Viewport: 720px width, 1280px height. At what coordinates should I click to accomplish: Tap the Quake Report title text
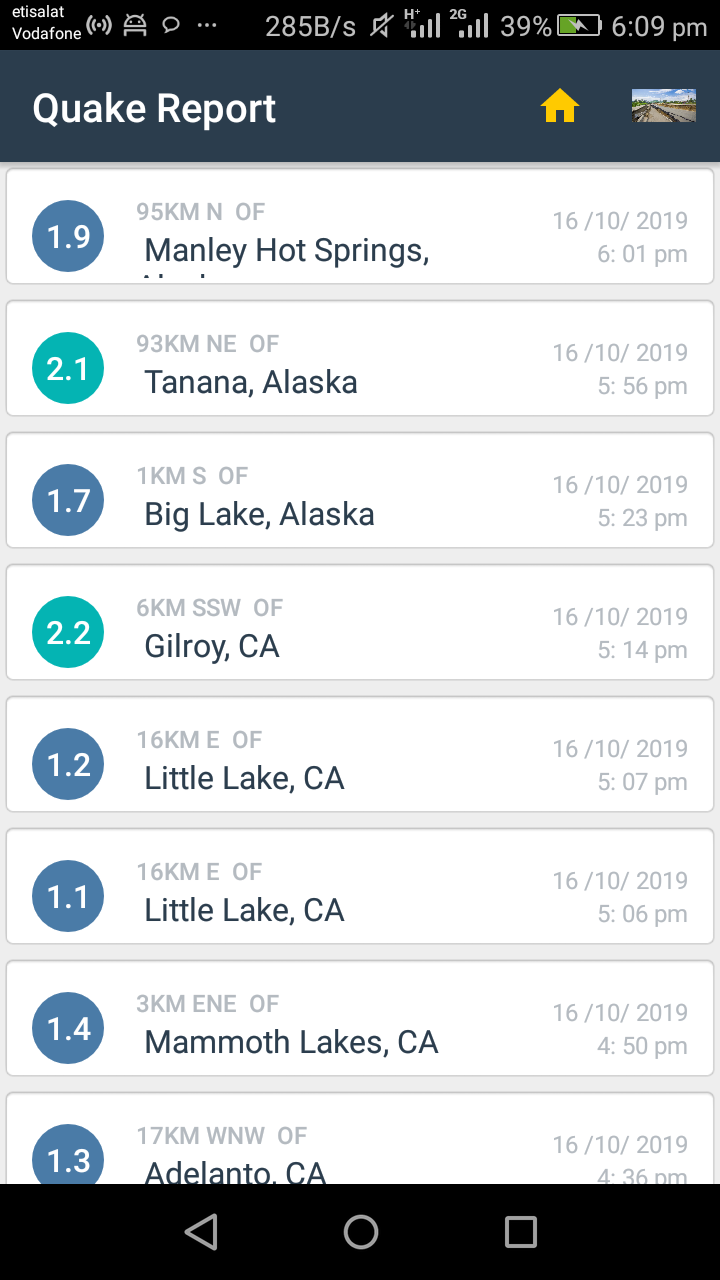click(x=153, y=107)
